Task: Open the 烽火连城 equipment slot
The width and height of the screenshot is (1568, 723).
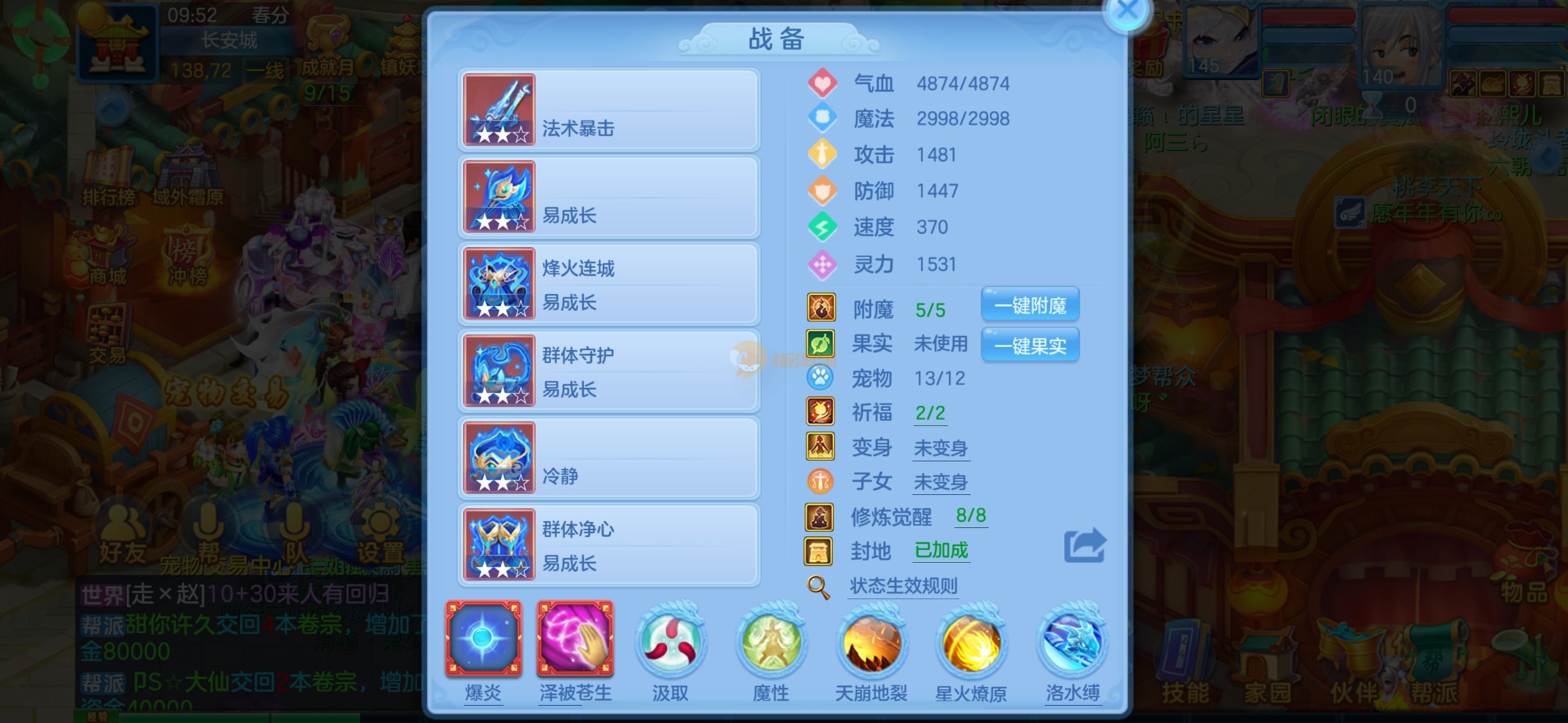Action: pos(608,284)
